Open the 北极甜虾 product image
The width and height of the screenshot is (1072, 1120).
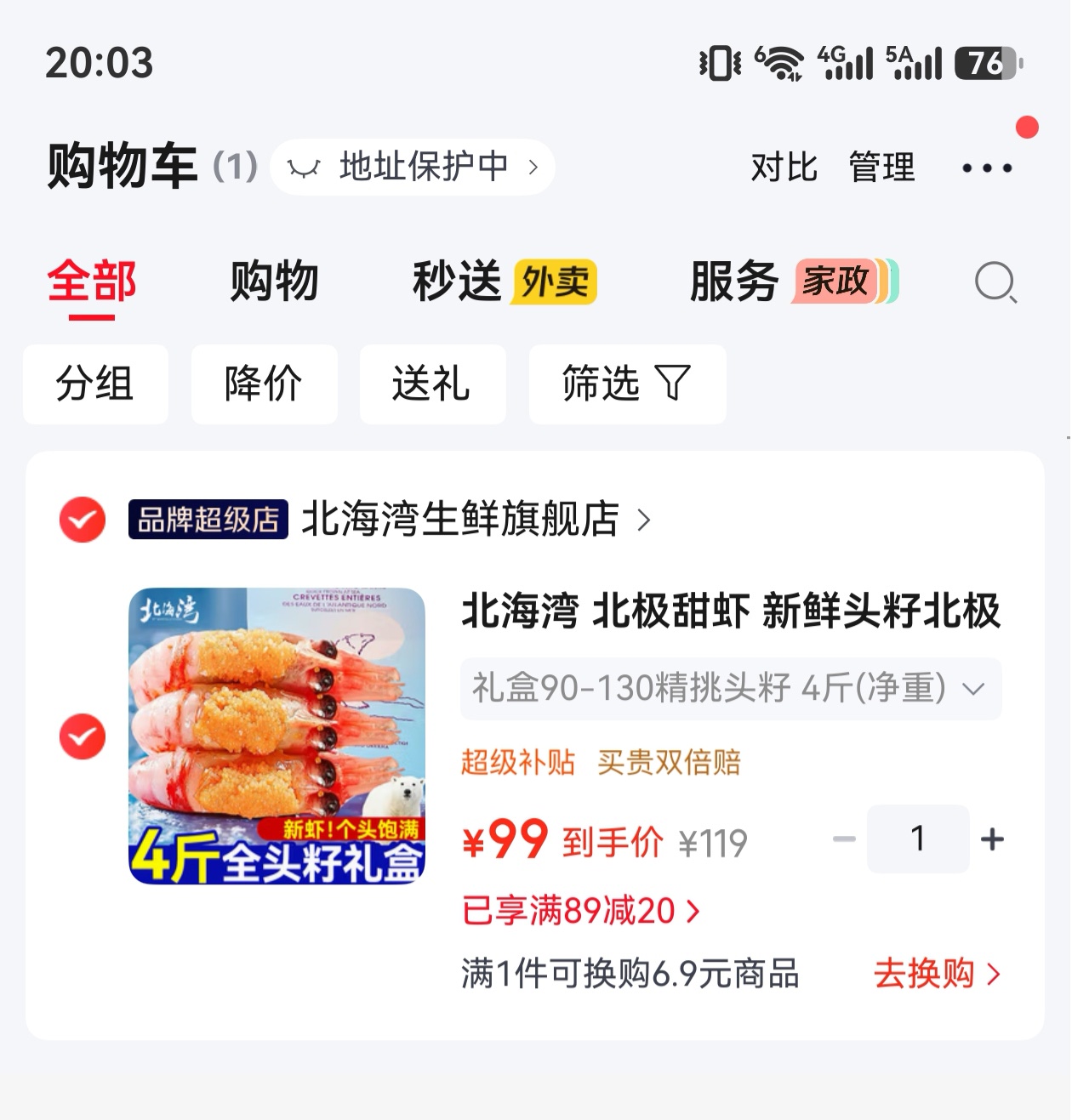[277, 736]
